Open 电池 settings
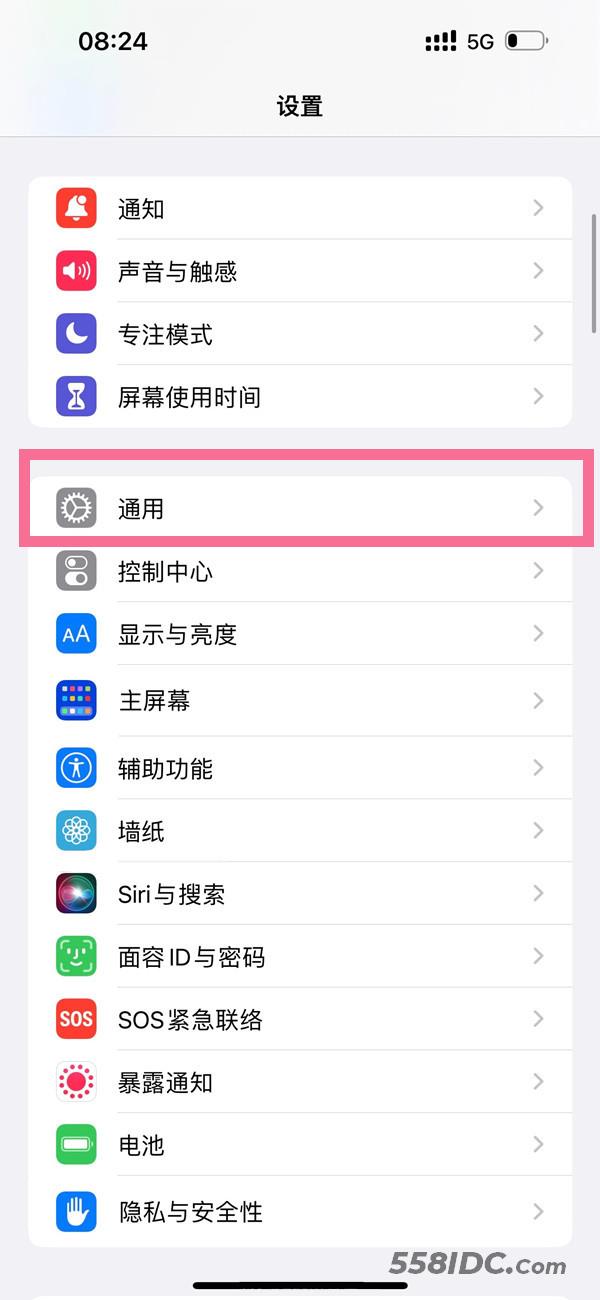 [300, 1145]
